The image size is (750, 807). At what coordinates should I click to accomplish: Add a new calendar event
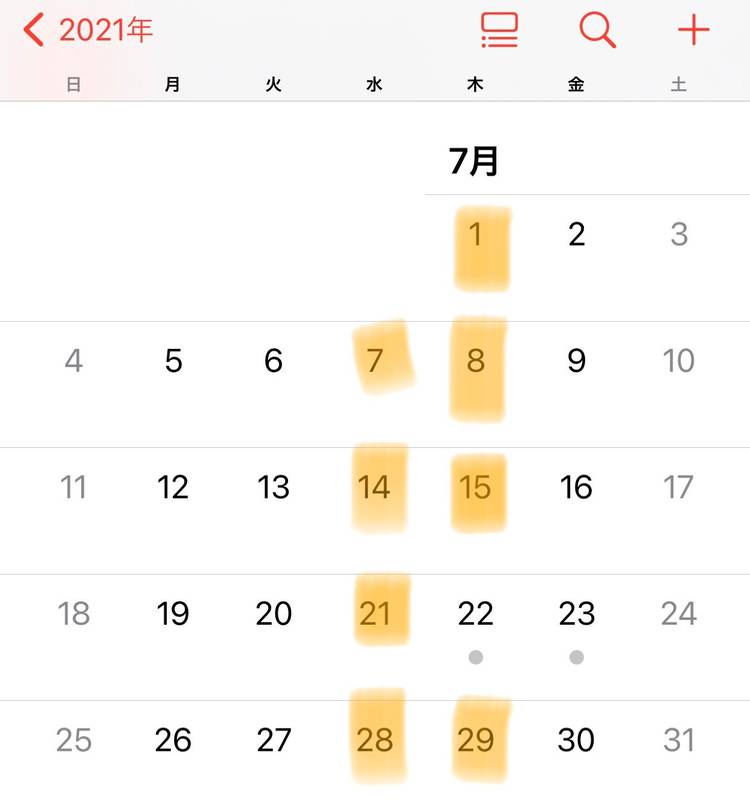tap(693, 30)
